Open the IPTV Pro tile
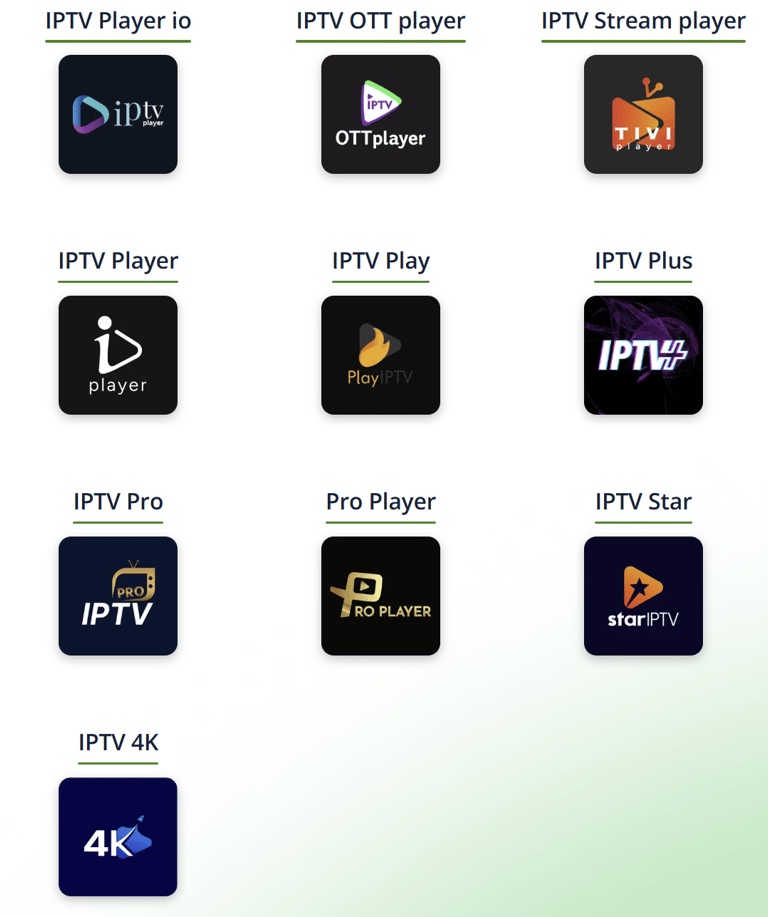Screen dimensions: 768x917 tap(118, 596)
